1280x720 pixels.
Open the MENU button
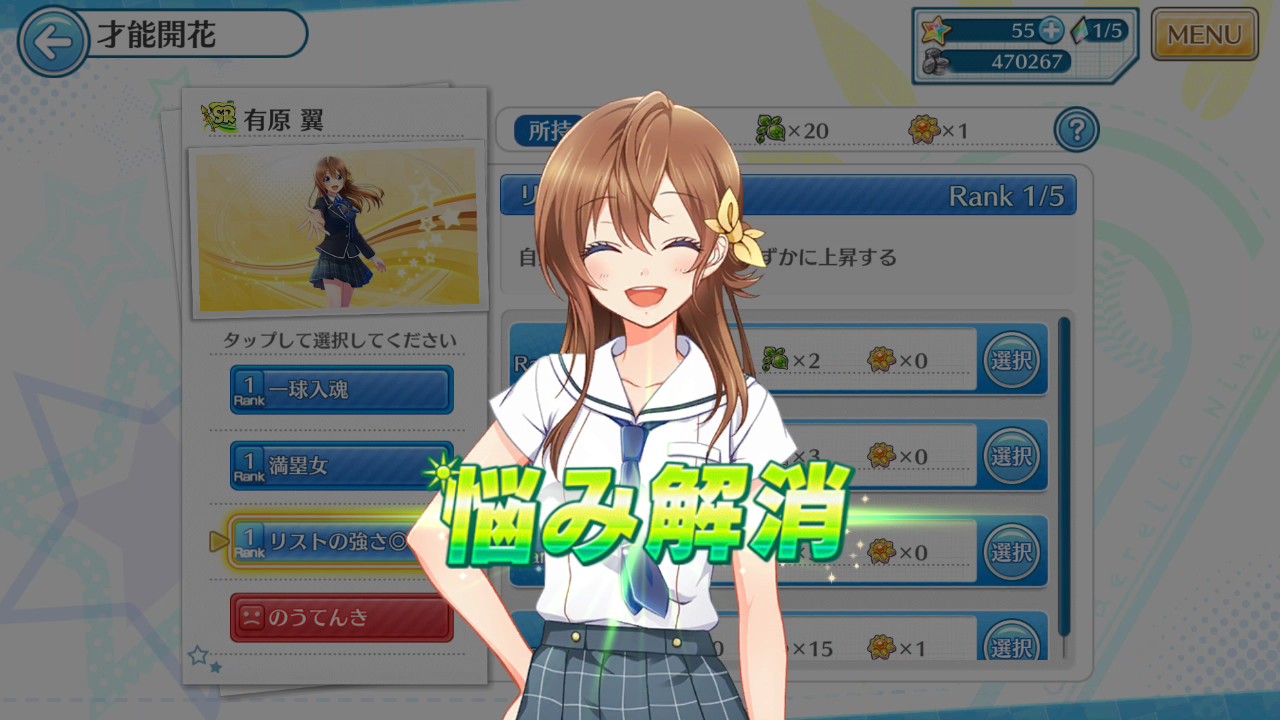point(1204,34)
